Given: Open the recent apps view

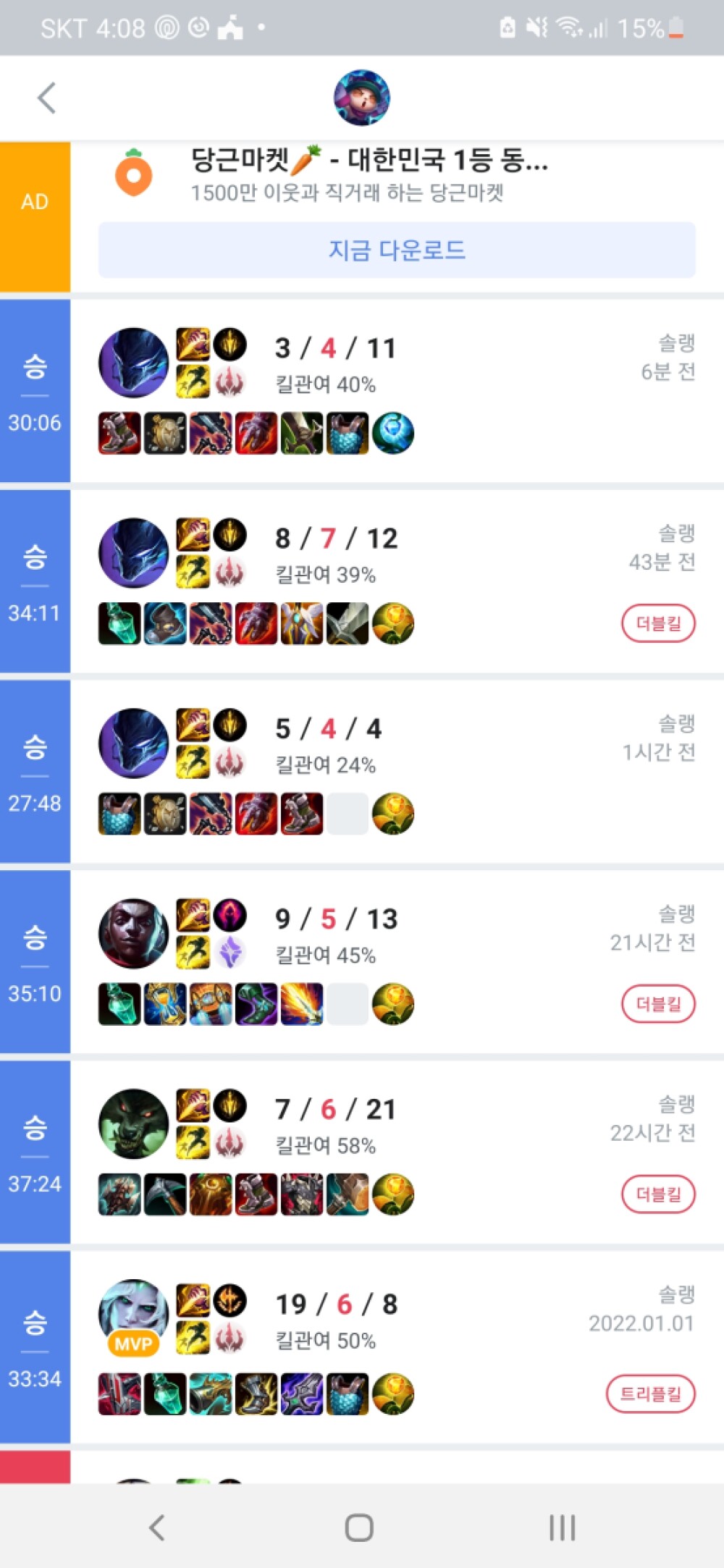Looking at the screenshot, I should coord(562,1527).
